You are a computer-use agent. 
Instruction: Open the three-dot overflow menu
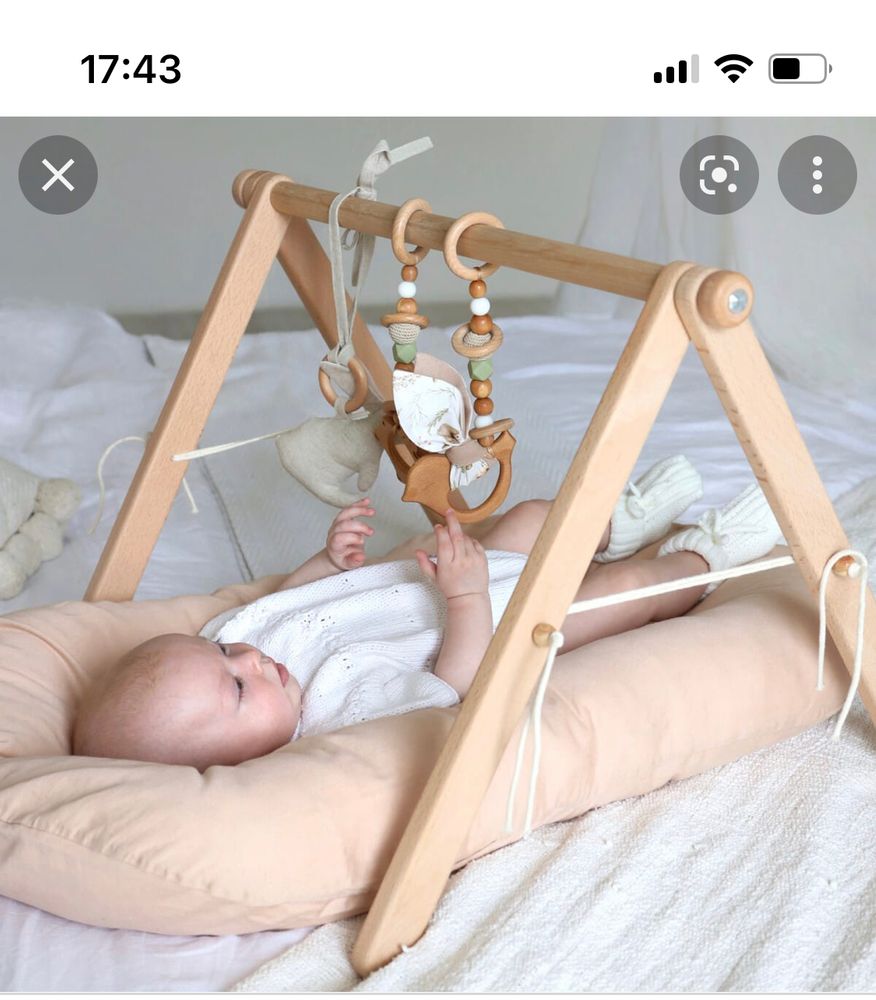(817, 175)
